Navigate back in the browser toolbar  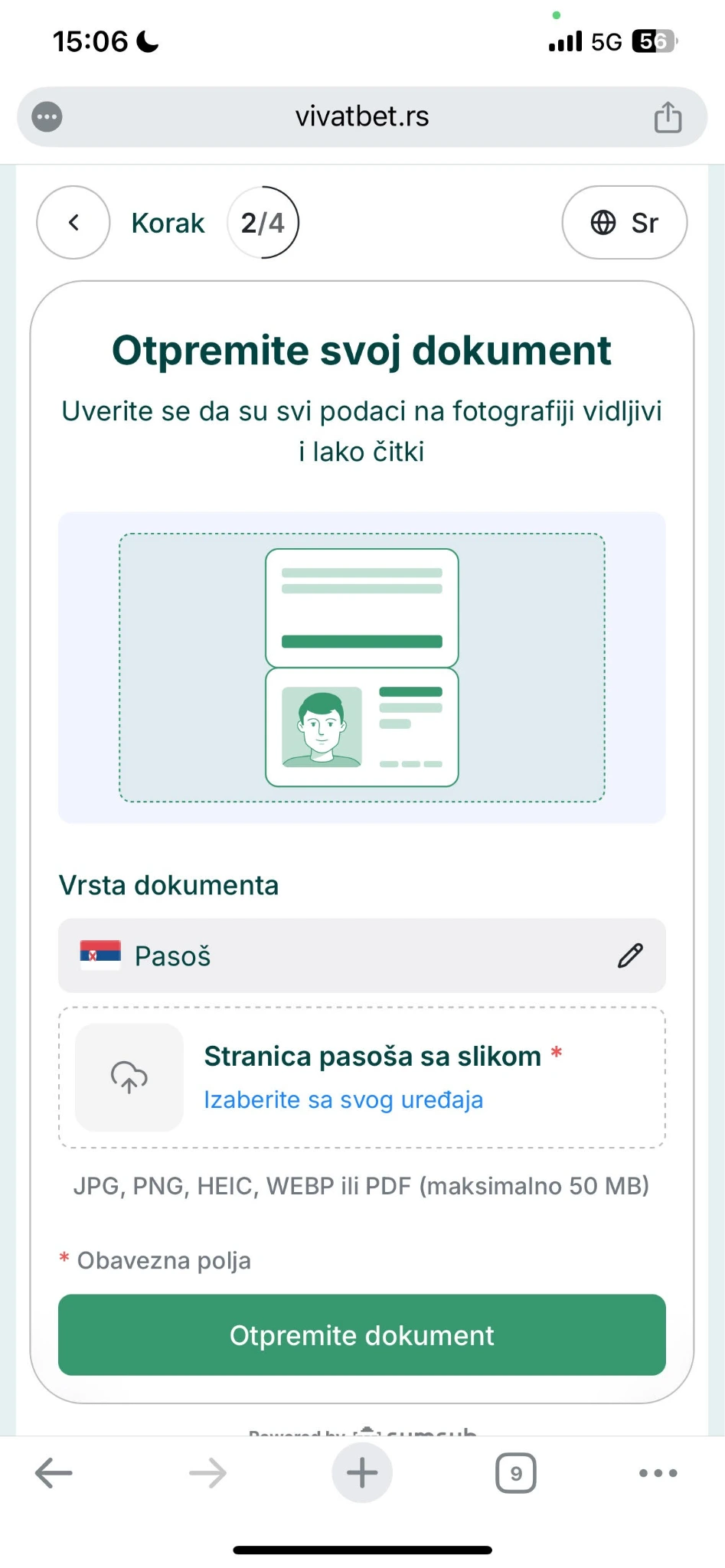click(54, 1472)
